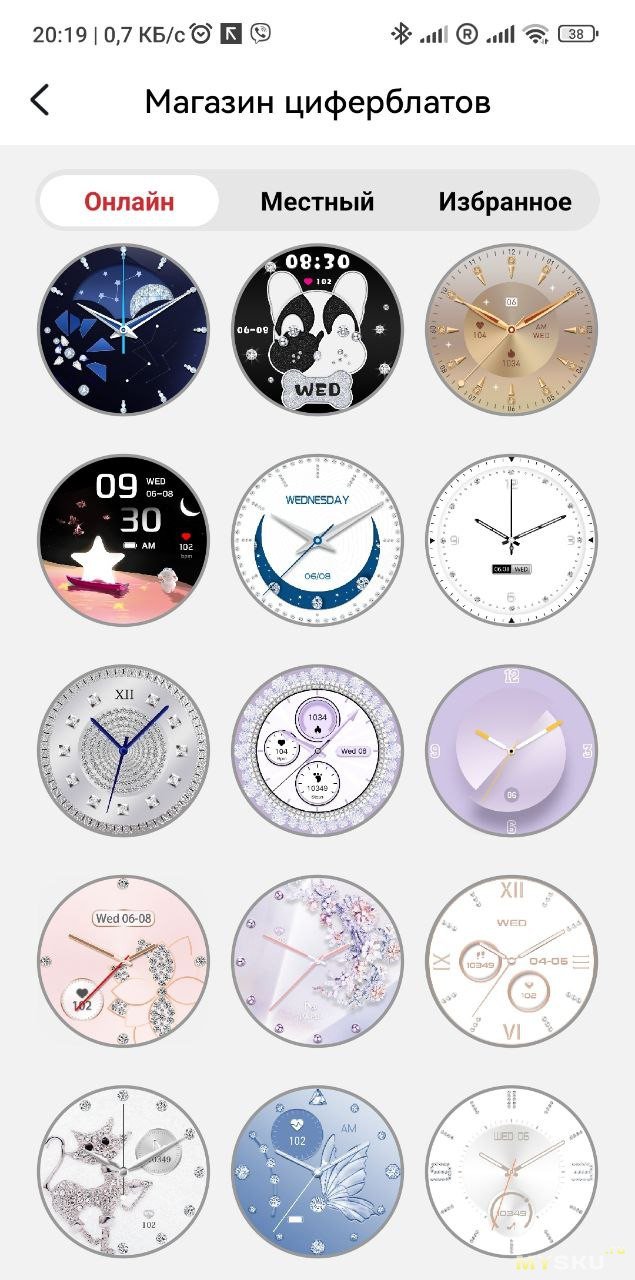Open the dark blue constellation watch face
The height and width of the screenshot is (1280, 635).
pyautogui.click(x=124, y=329)
